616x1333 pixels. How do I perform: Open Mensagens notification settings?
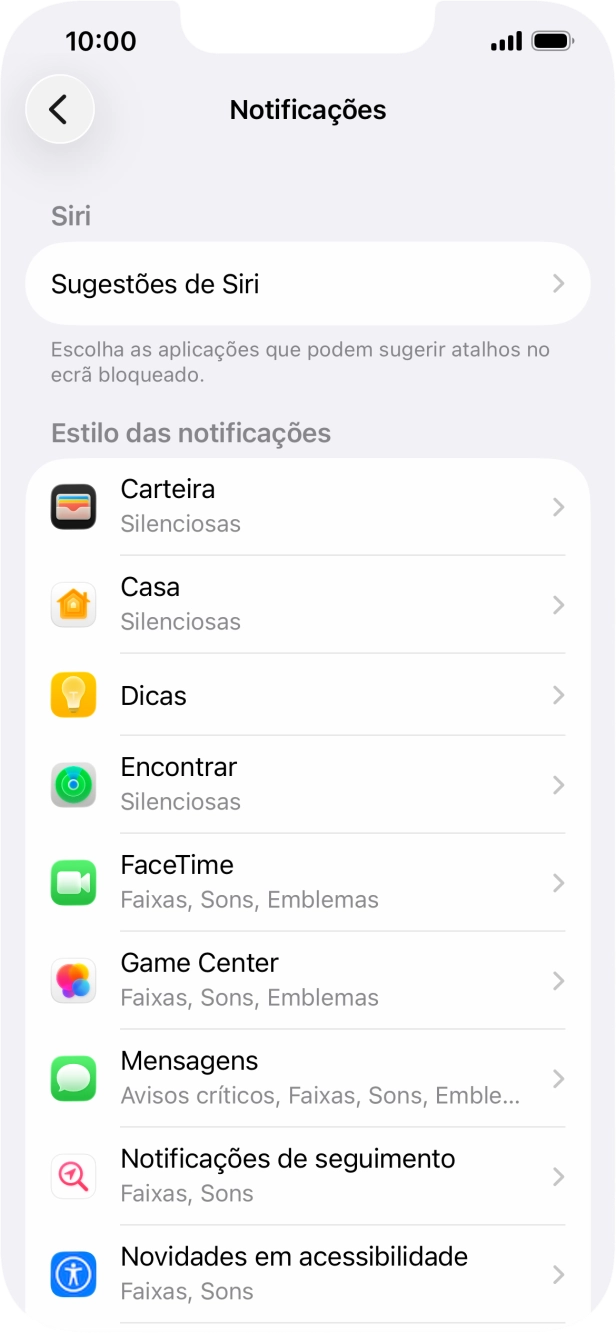pyautogui.click(x=307, y=1078)
